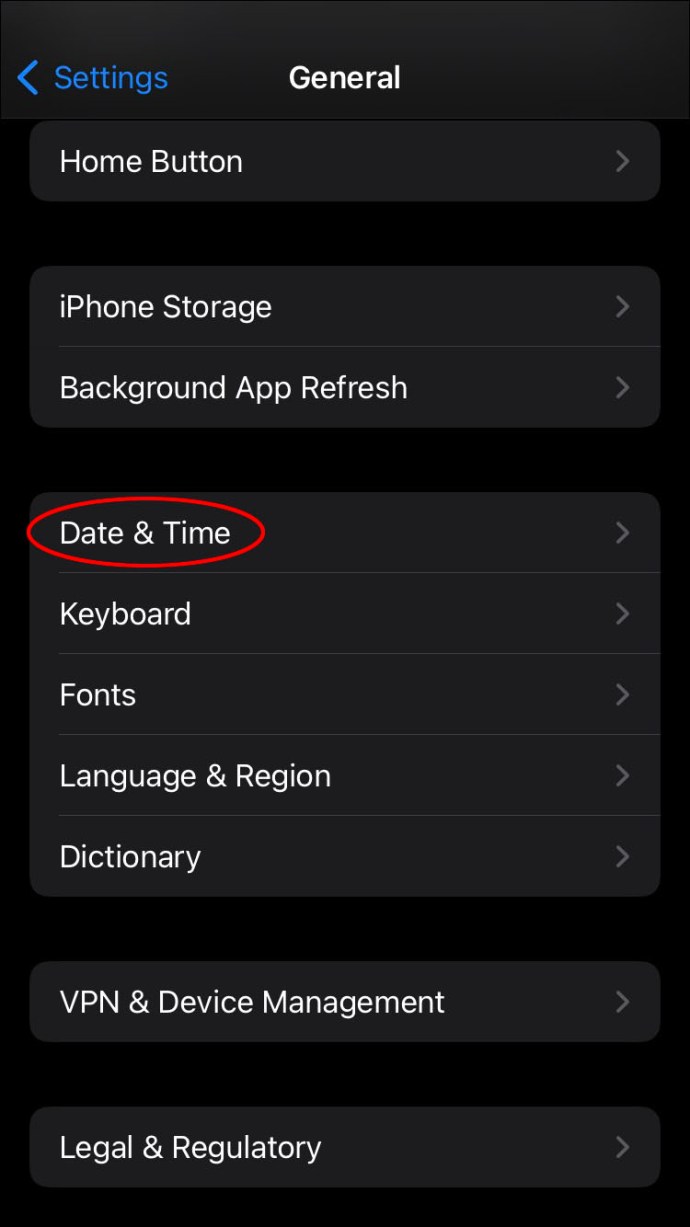Open Home Button settings
The image size is (690, 1227).
point(345,161)
